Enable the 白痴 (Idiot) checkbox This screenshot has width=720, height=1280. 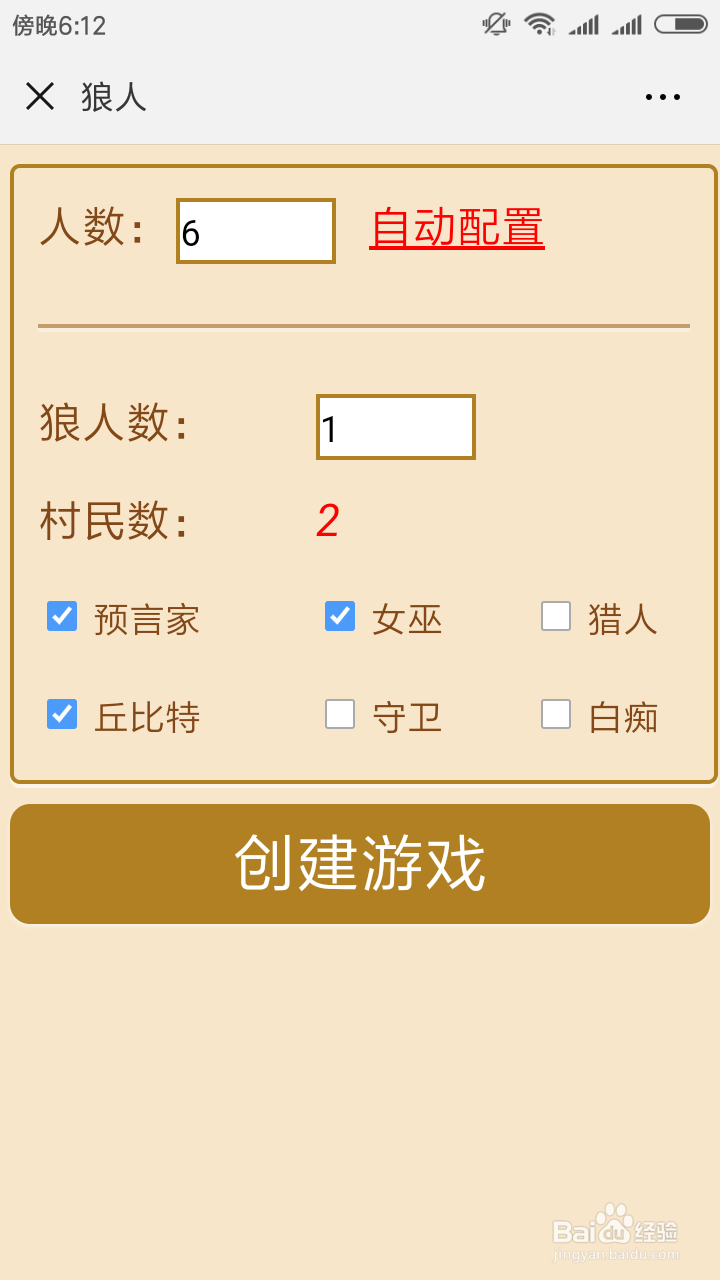[556, 714]
